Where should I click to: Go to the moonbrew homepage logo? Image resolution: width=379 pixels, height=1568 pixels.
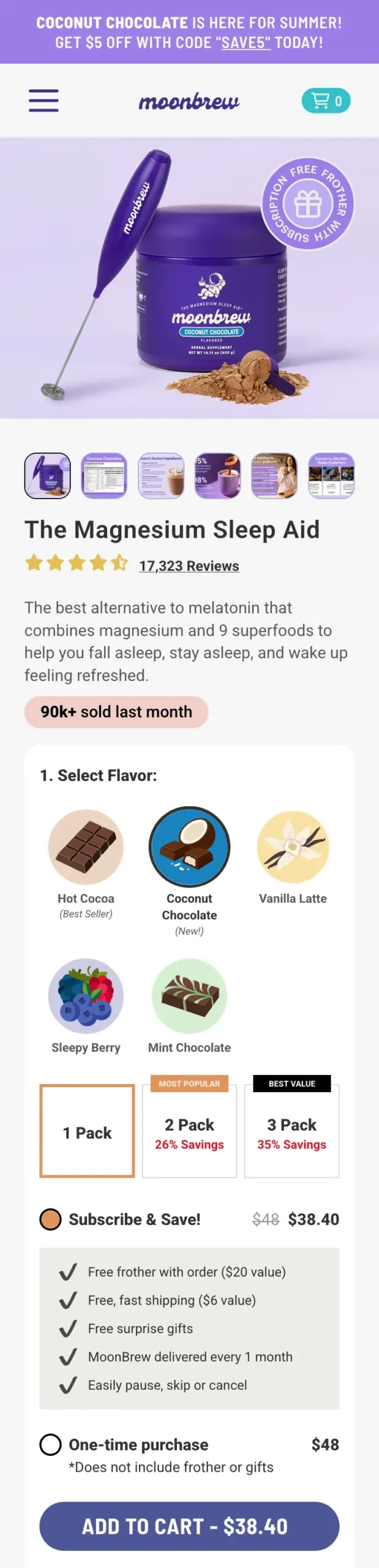189,101
